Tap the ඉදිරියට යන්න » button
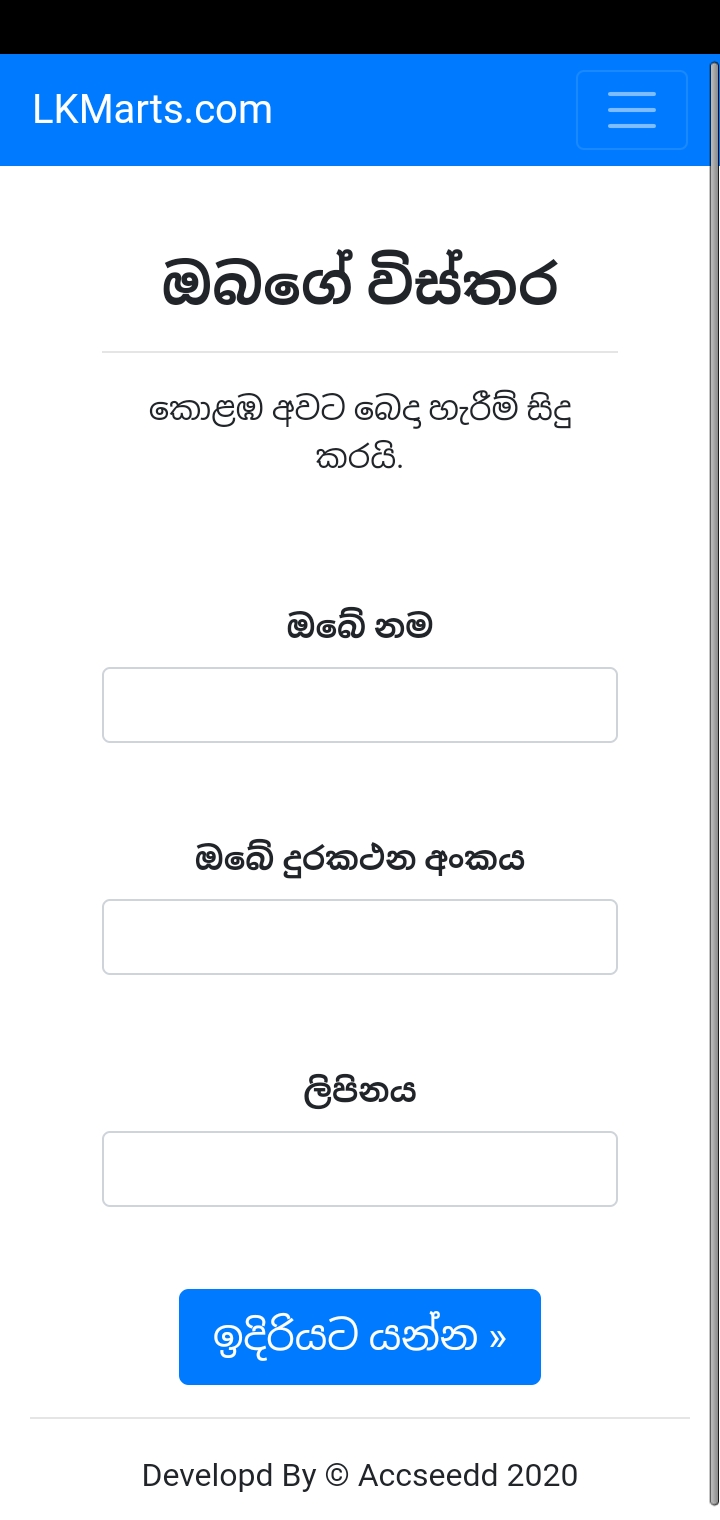The image size is (720, 1520). point(360,1337)
